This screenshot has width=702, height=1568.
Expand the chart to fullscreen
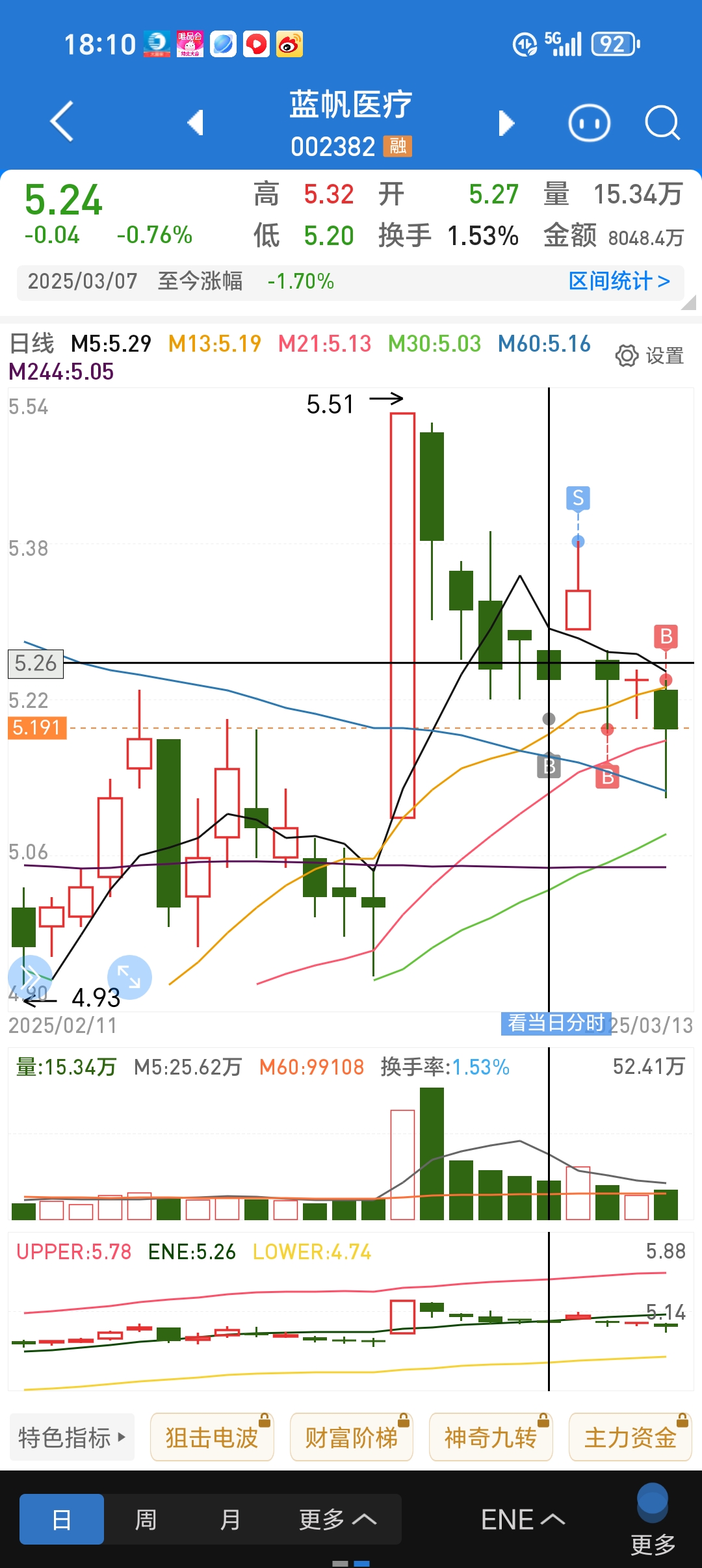129,977
